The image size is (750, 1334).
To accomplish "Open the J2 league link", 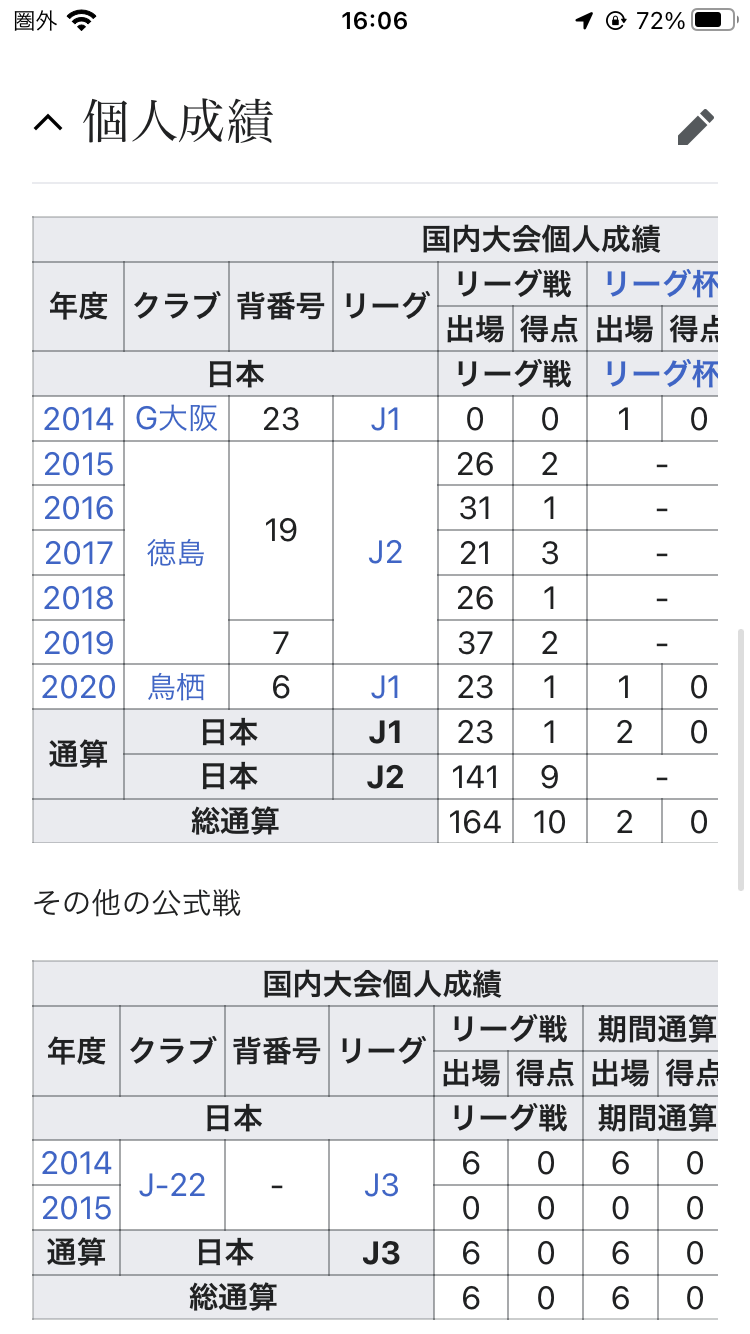I will coord(385,552).
